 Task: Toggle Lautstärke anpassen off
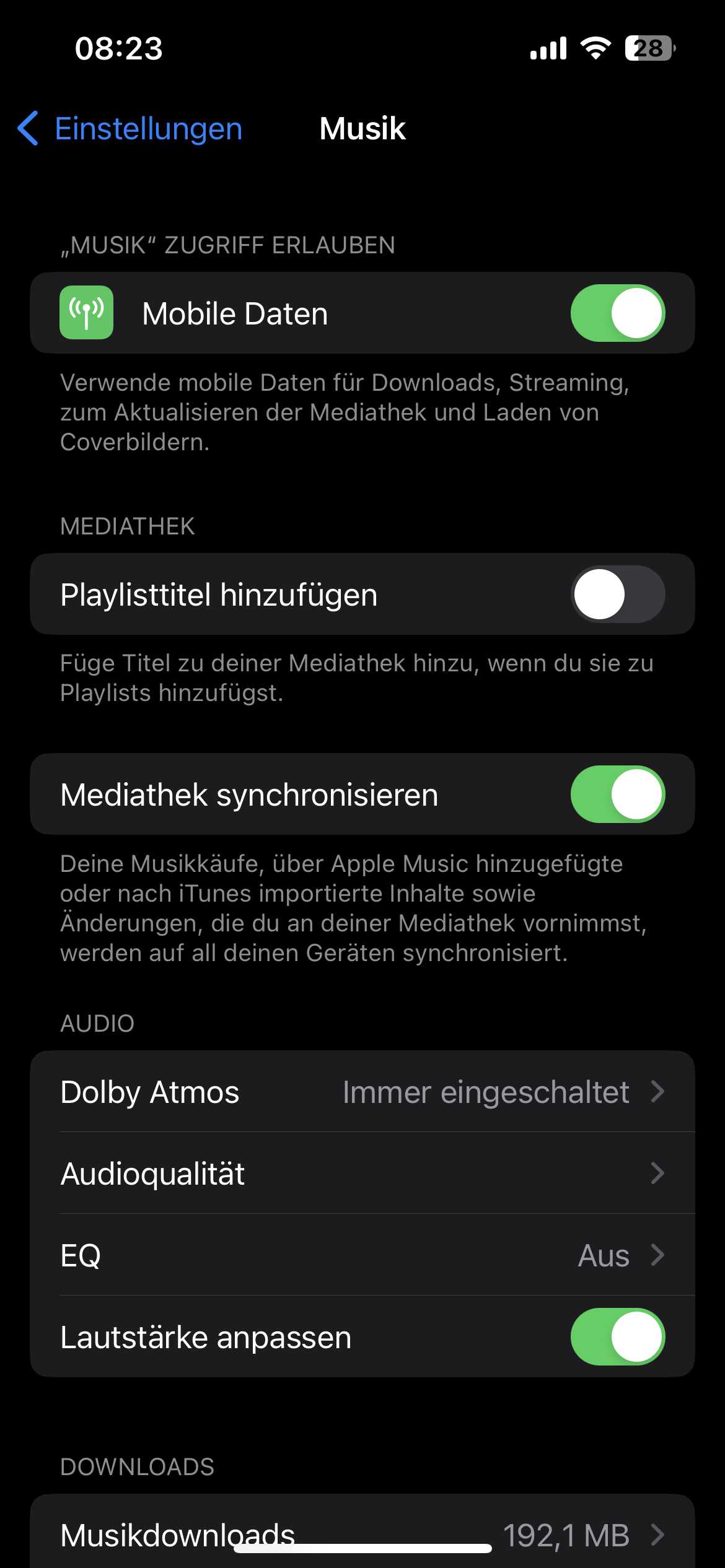pos(617,1337)
